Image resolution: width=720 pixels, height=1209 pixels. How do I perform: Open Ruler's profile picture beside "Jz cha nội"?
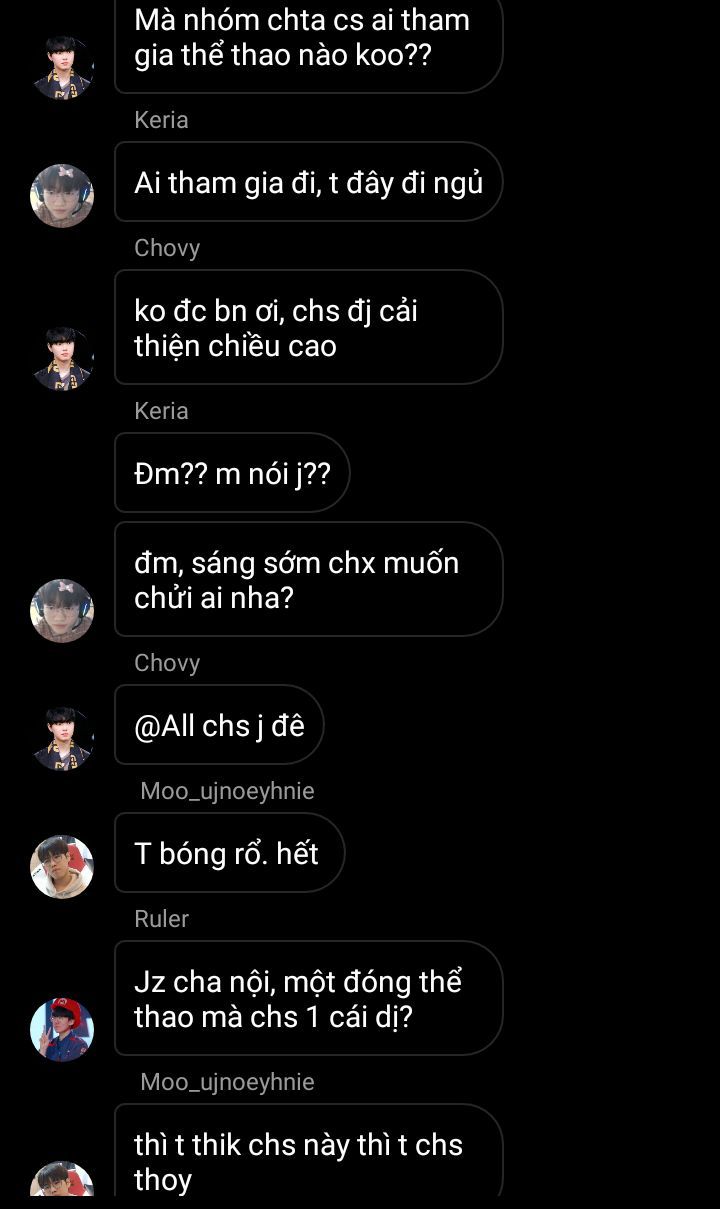tap(62, 1029)
